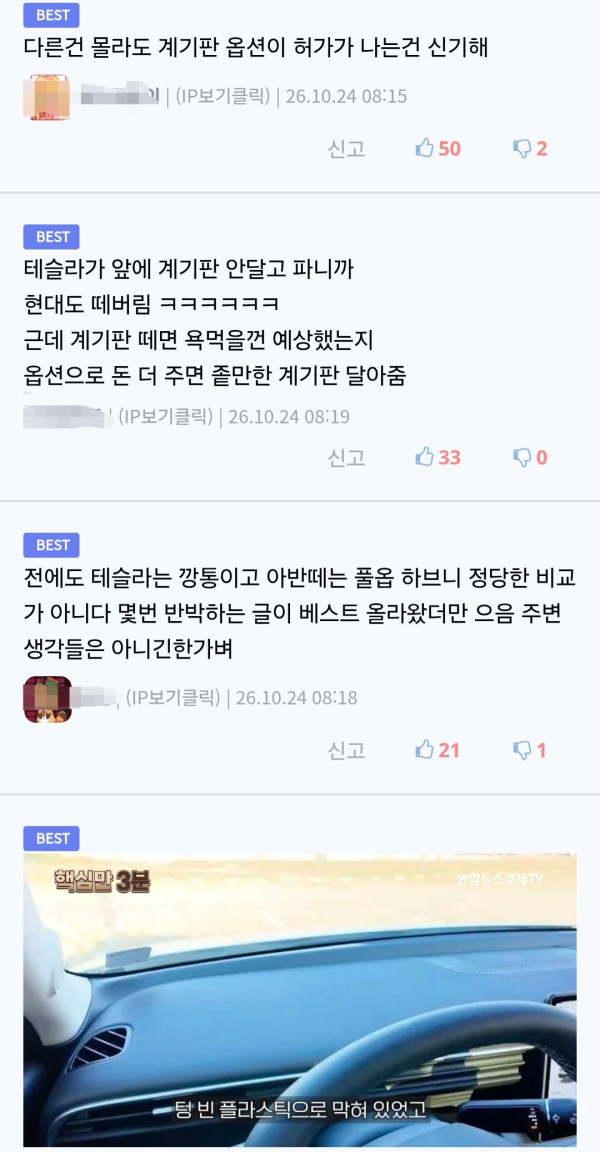
Task: Like the comment with 33 upvotes
Action: [438, 457]
